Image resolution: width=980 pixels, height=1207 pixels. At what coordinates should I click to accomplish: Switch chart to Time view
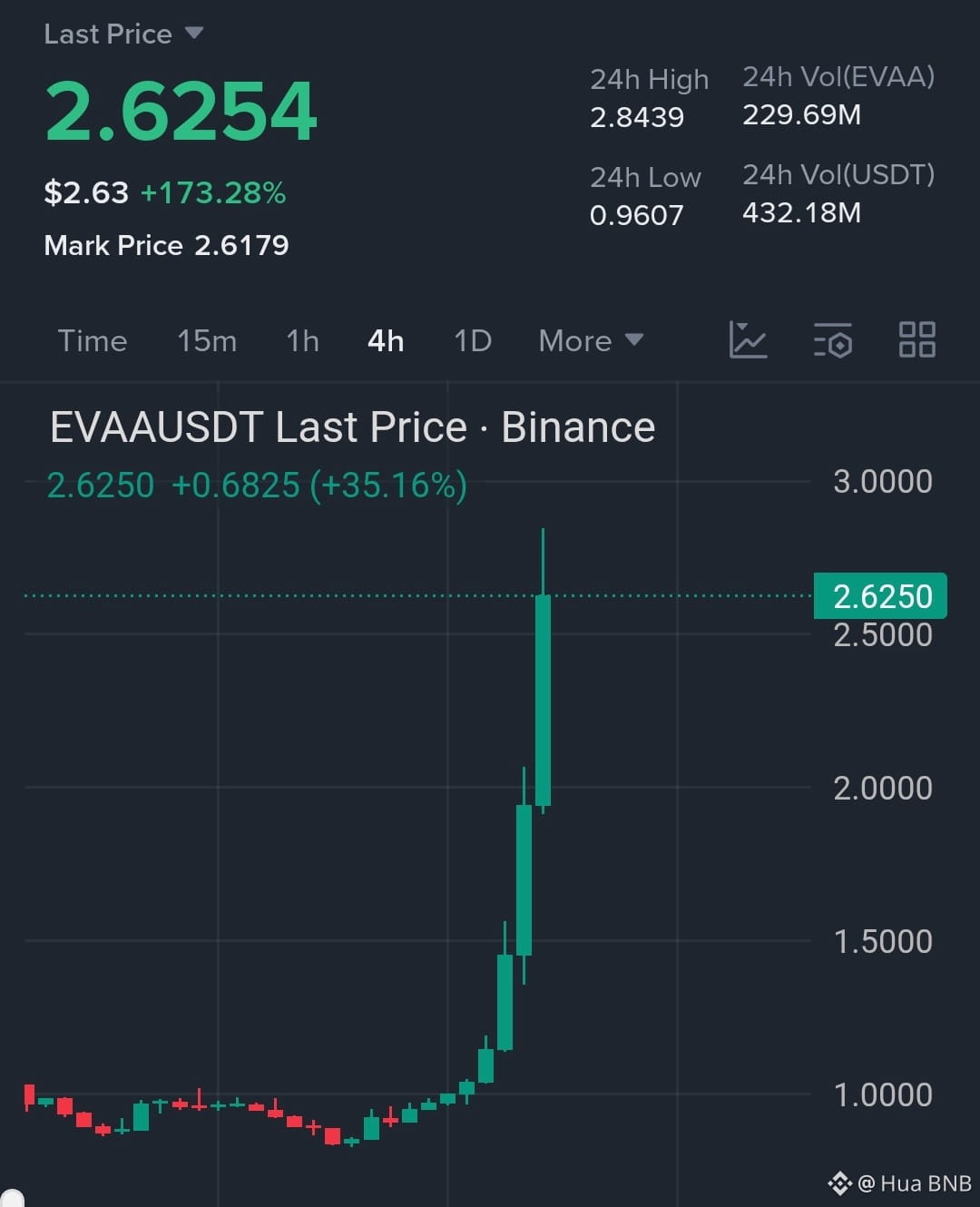93,341
